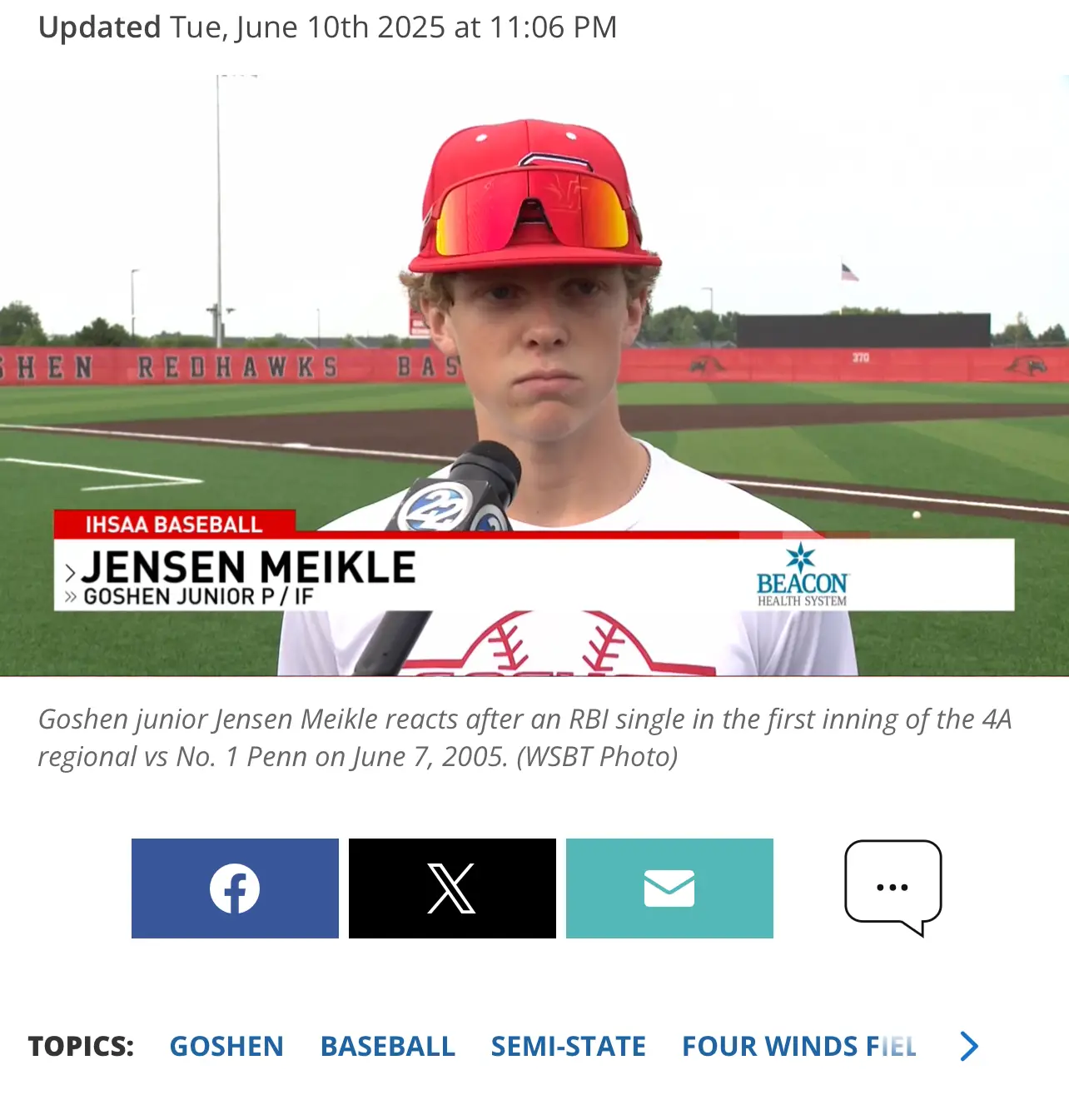This screenshot has height=1120, width=1069.
Task: Open the FOUR WINDS FIELD topic
Action: (798, 1046)
